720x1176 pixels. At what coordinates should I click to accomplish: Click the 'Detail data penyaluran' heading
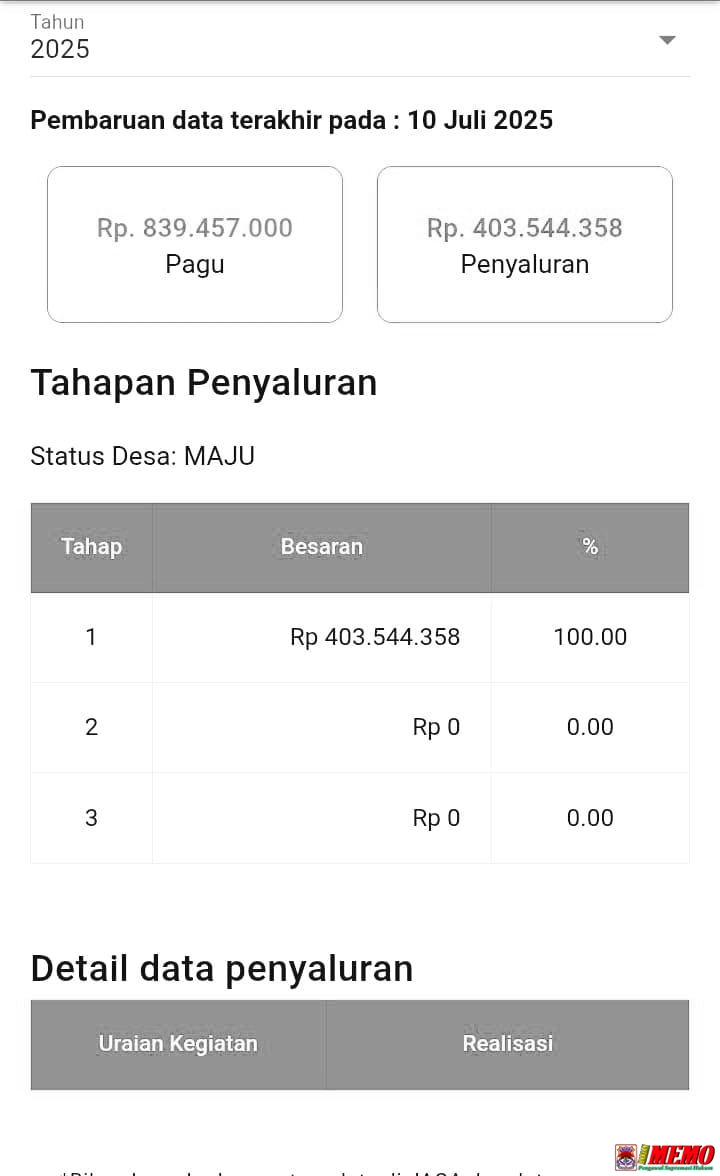[x=222, y=968]
